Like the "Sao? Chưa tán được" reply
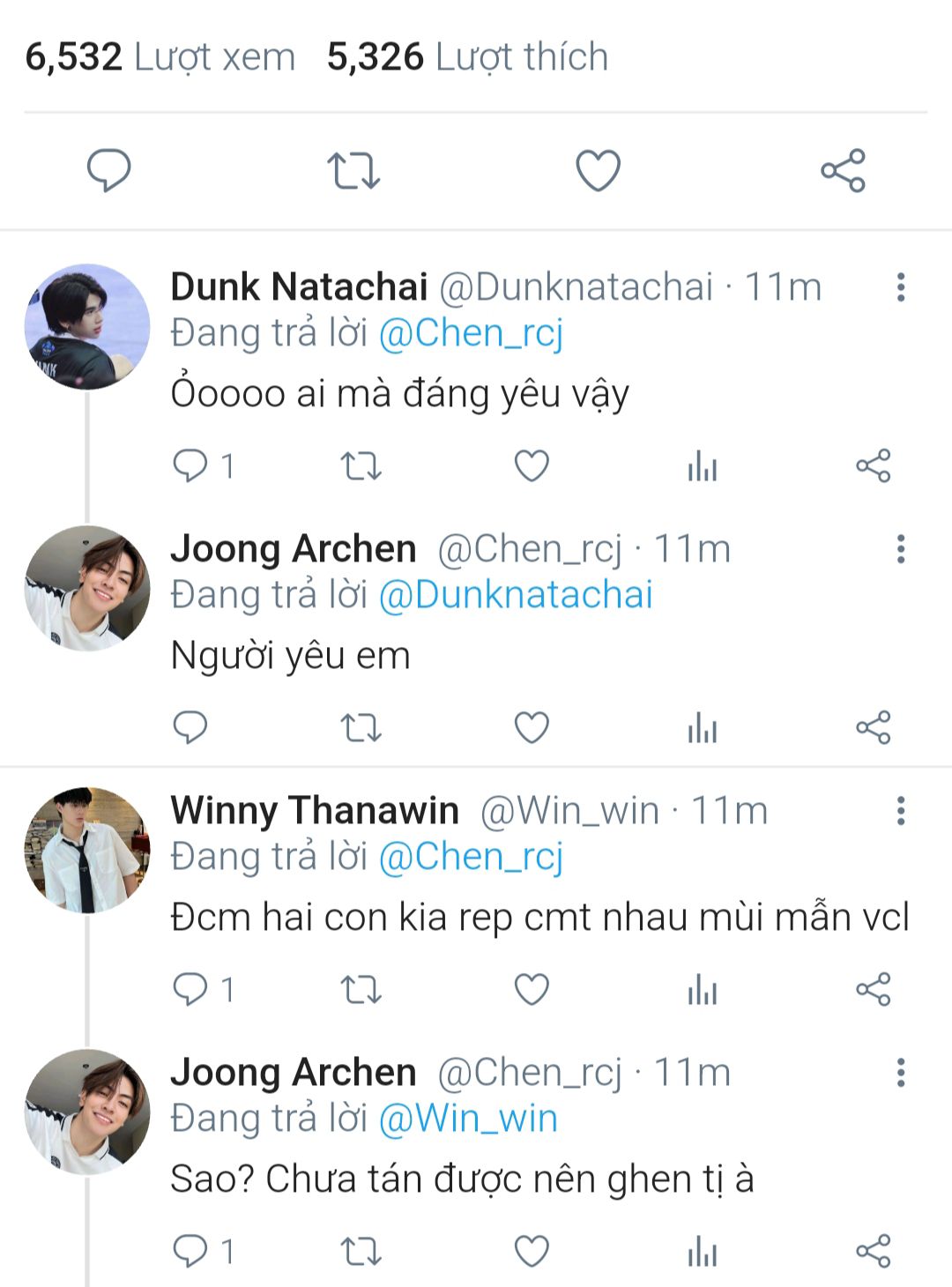Screen dimensions: 952x1287 pyautogui.click(x=532, y=1251)
